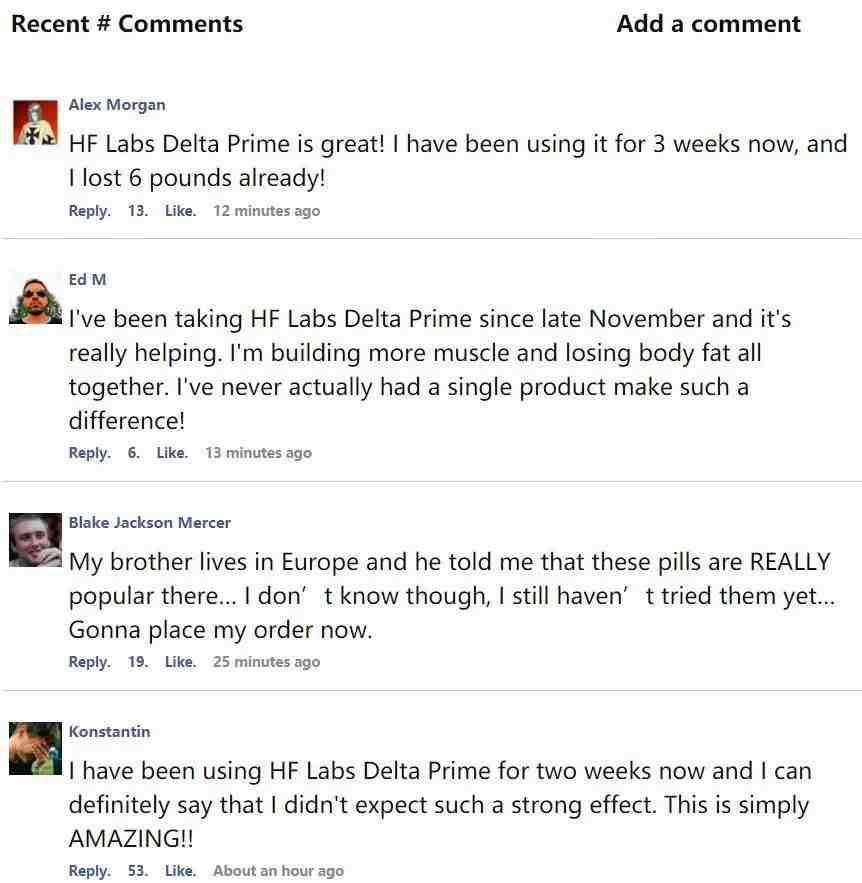Like Konstantin's comment
The image size is (862, 883).
tap(179, 871)
